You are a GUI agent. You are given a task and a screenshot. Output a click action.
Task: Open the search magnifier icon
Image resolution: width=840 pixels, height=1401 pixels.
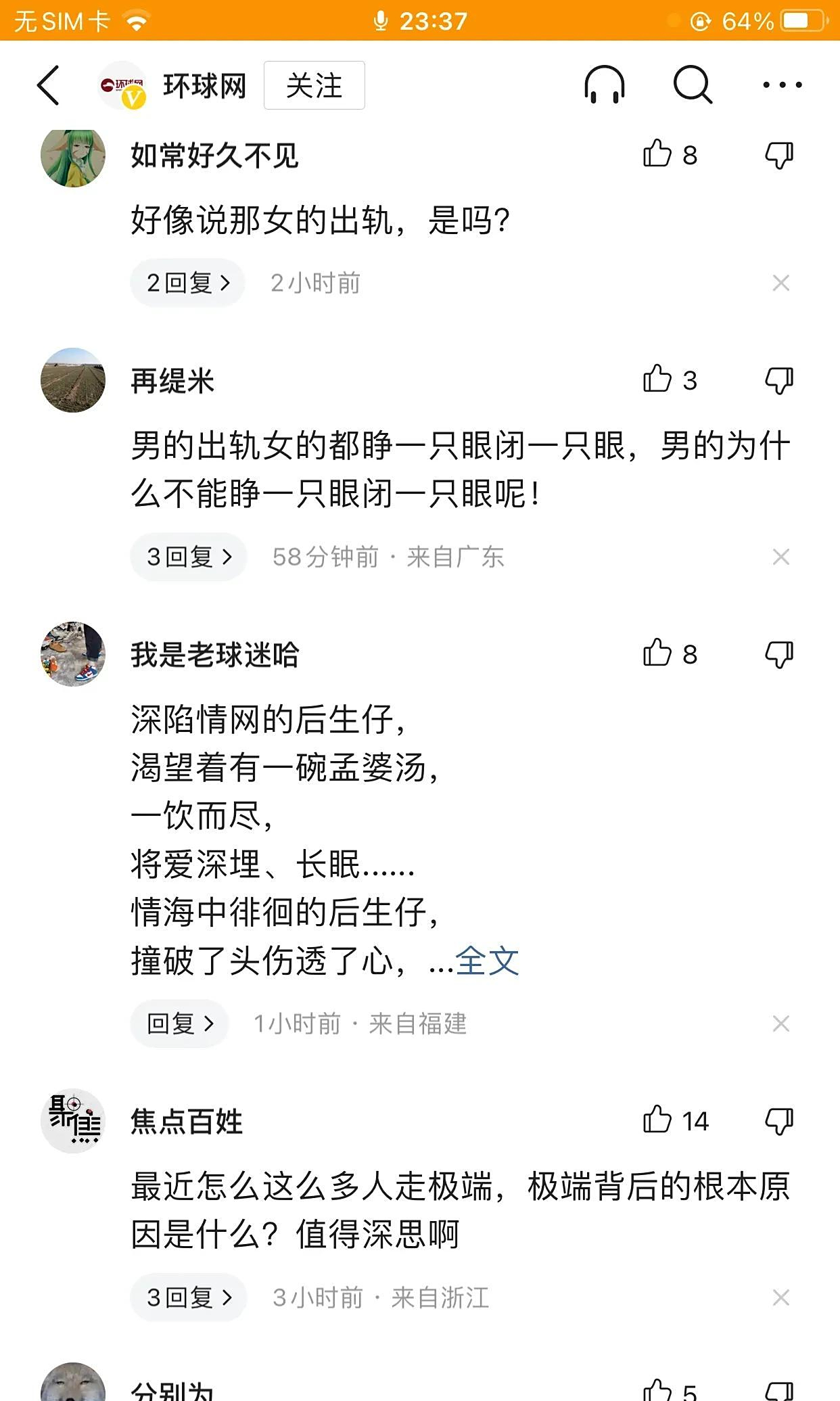[x=693, y=85]
